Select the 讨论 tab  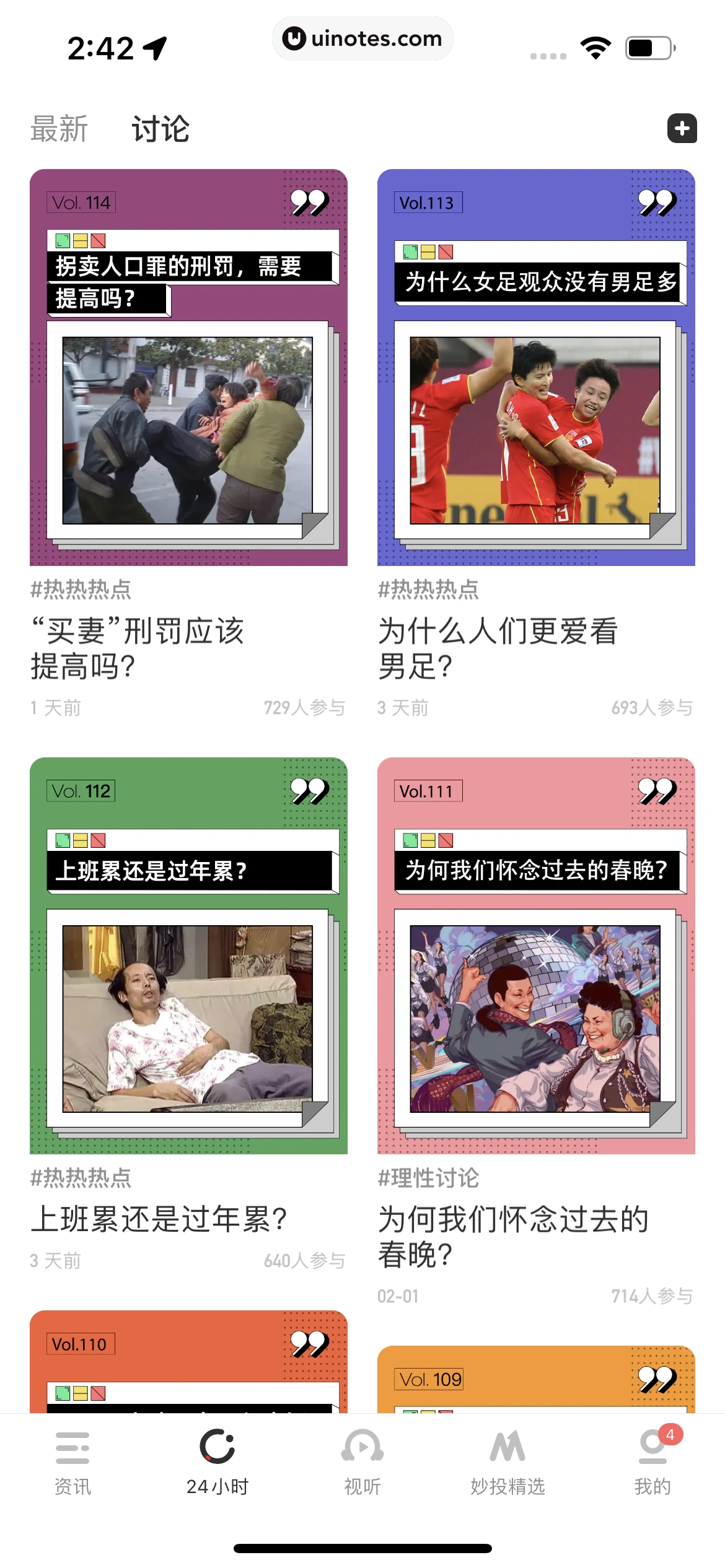pos(160,130)
